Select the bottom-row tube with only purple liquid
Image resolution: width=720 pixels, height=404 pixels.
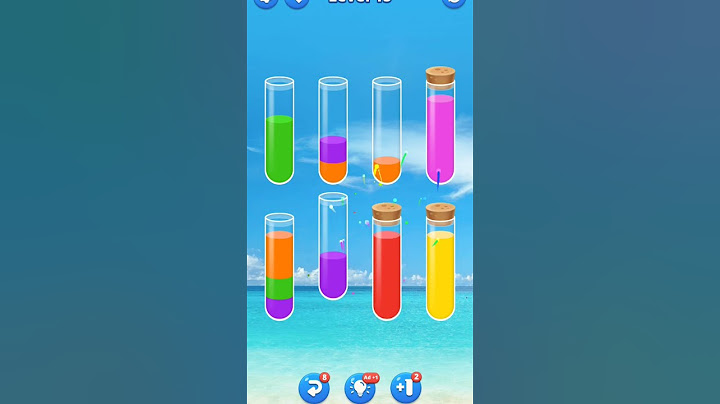point(333,248)
